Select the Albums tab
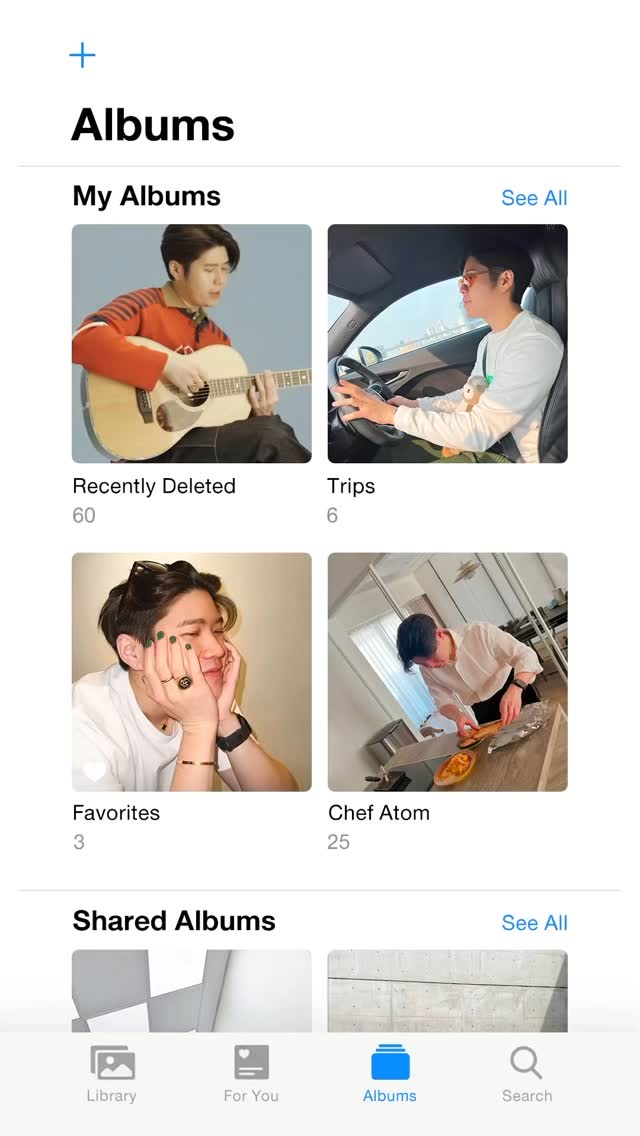The image size is (640, 1136). (x=390, y=1074)
